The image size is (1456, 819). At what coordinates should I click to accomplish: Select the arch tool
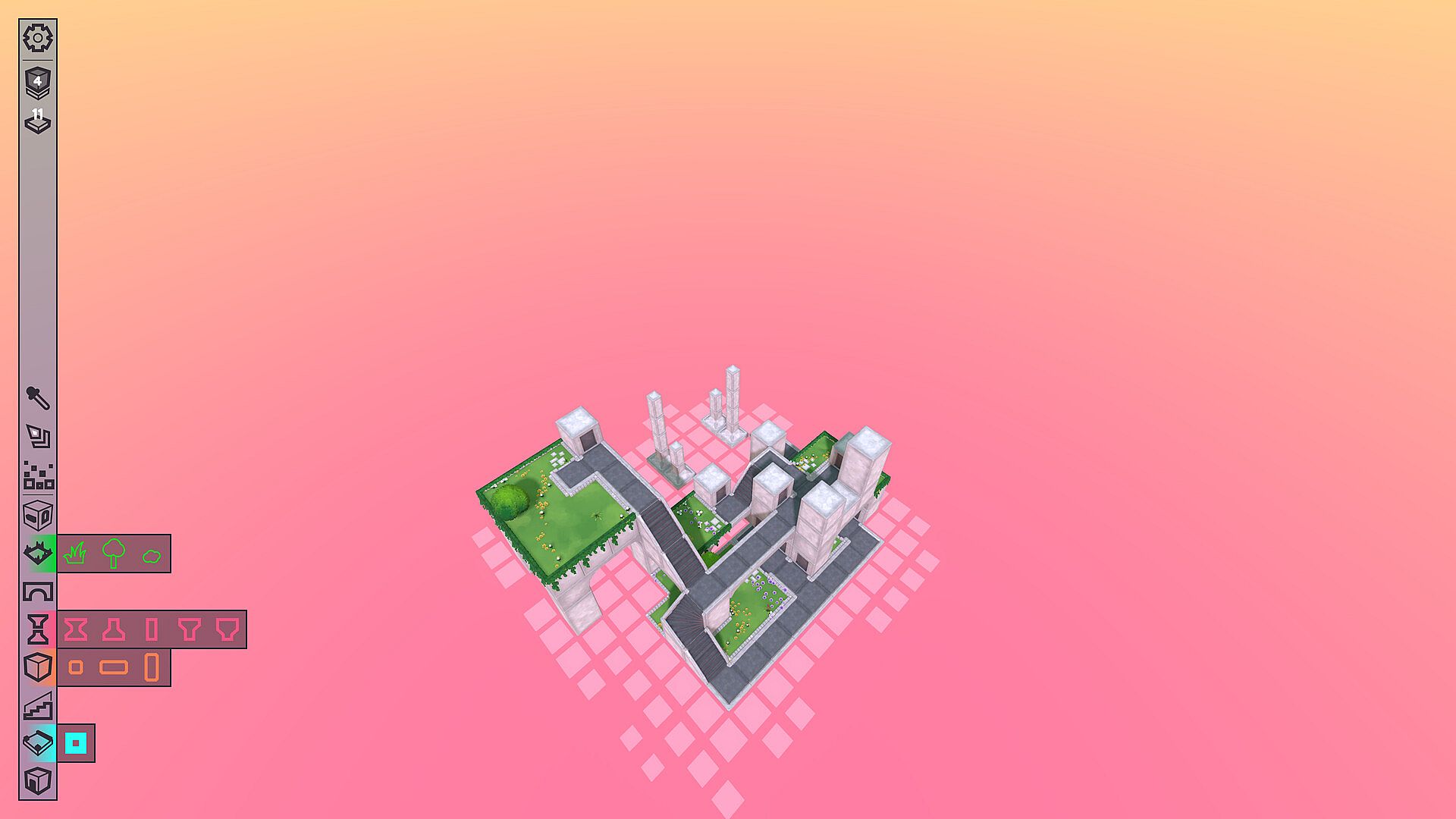[37, 591]
